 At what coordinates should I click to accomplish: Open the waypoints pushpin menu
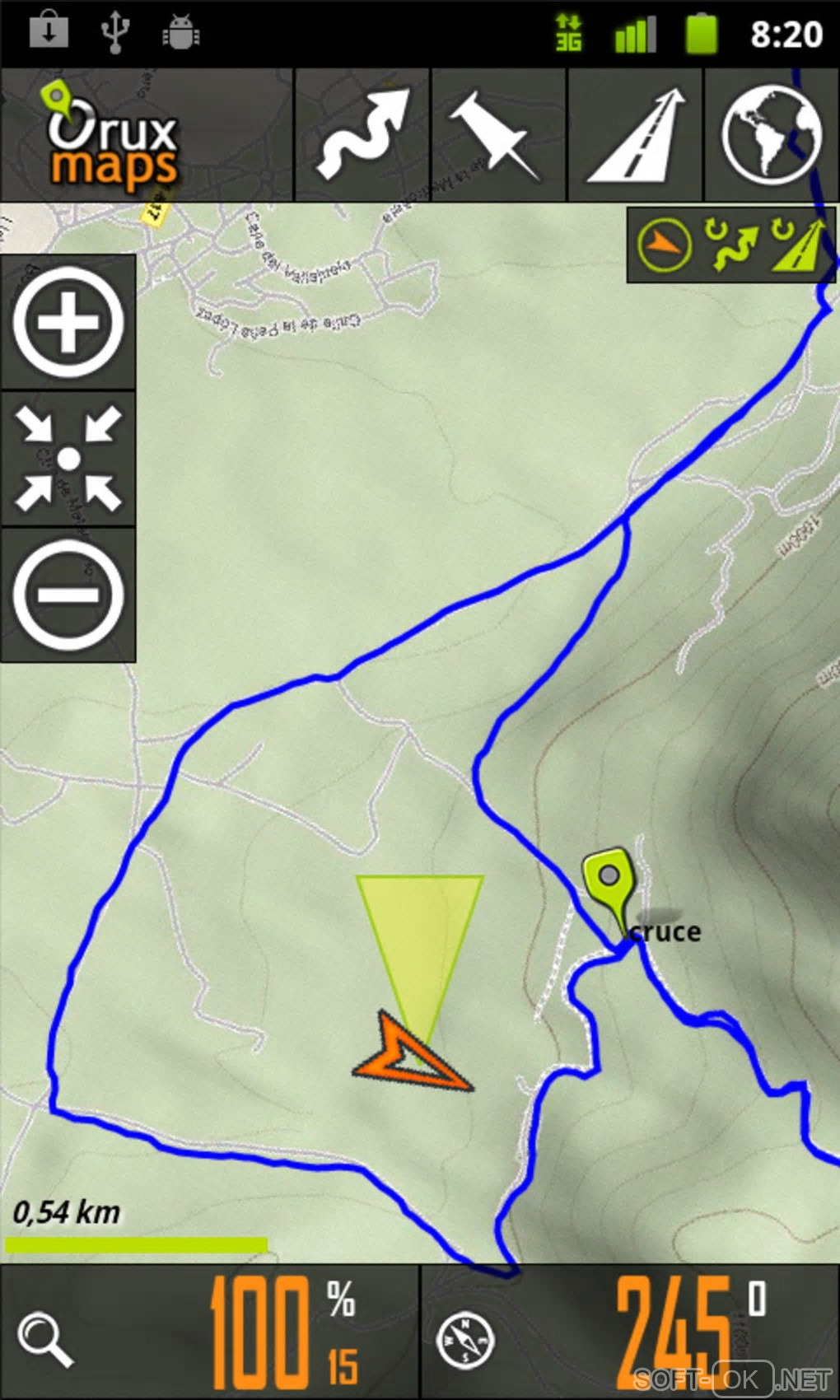coord(498,135)
